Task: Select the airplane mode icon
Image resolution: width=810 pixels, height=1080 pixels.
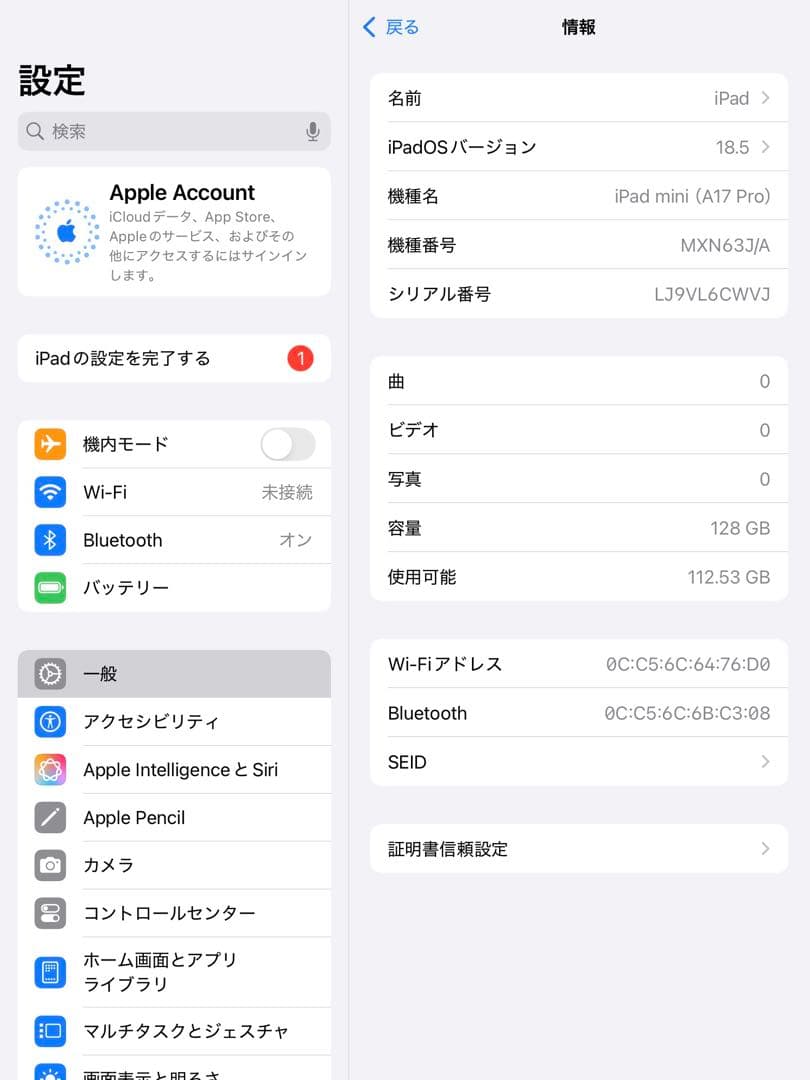Action: point(49,444)
